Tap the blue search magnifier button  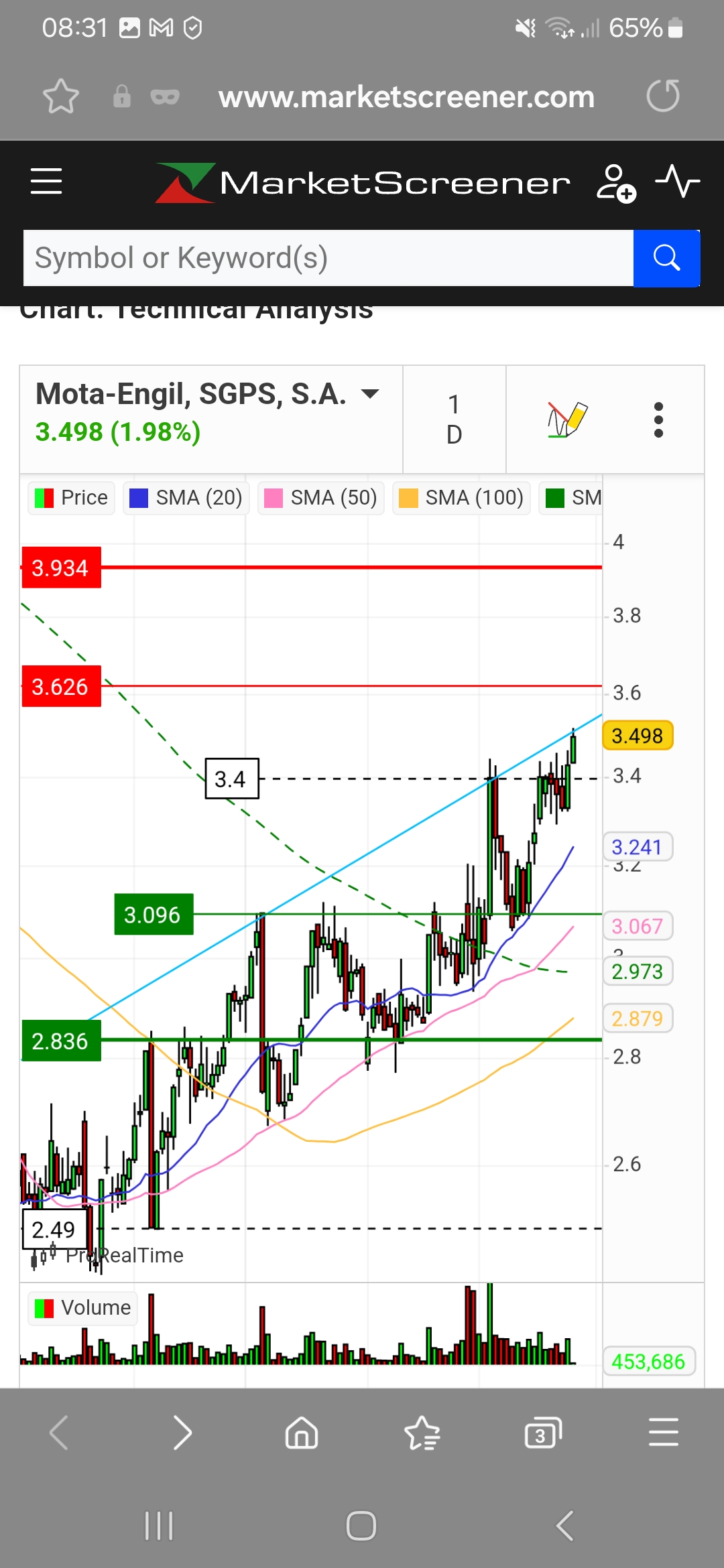click(666, 258)
